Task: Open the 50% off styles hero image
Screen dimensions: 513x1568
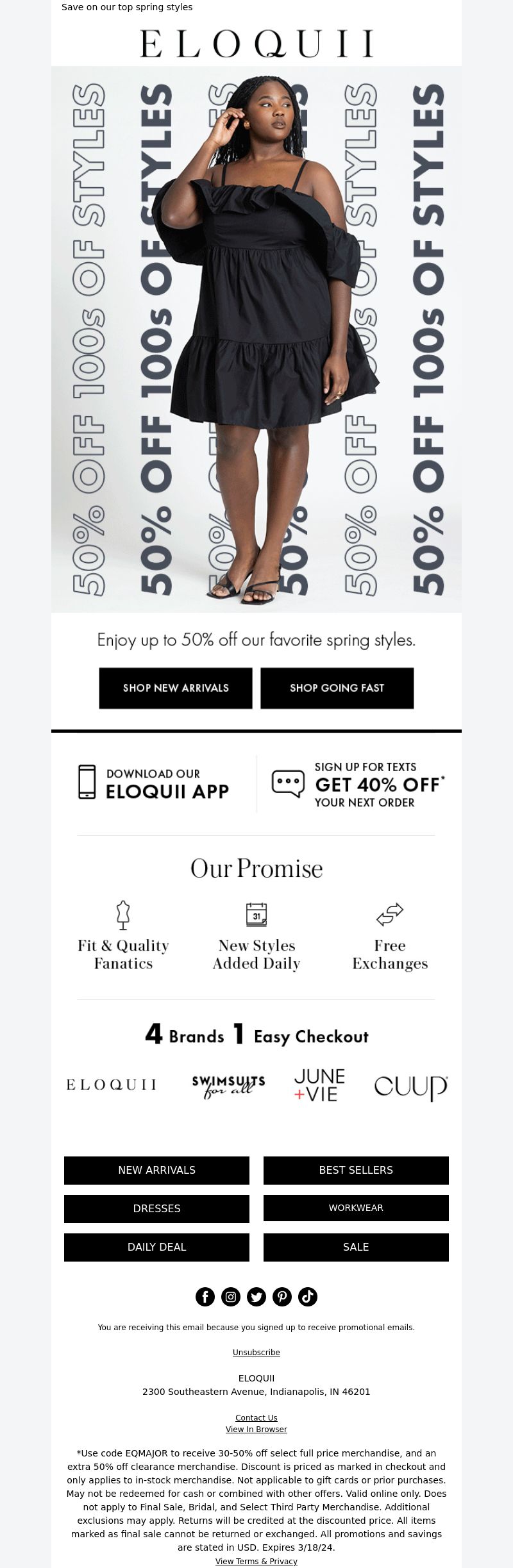Action: [256, 340]
